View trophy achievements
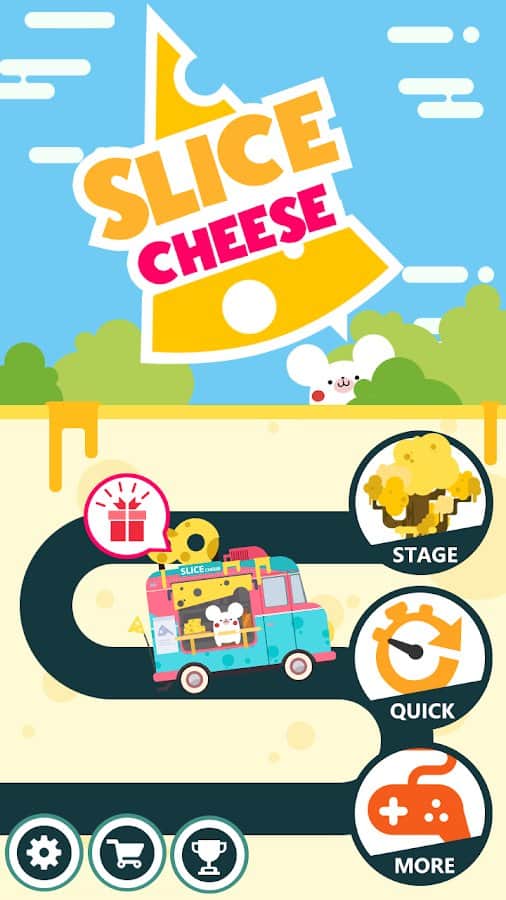 click(209, 852)
